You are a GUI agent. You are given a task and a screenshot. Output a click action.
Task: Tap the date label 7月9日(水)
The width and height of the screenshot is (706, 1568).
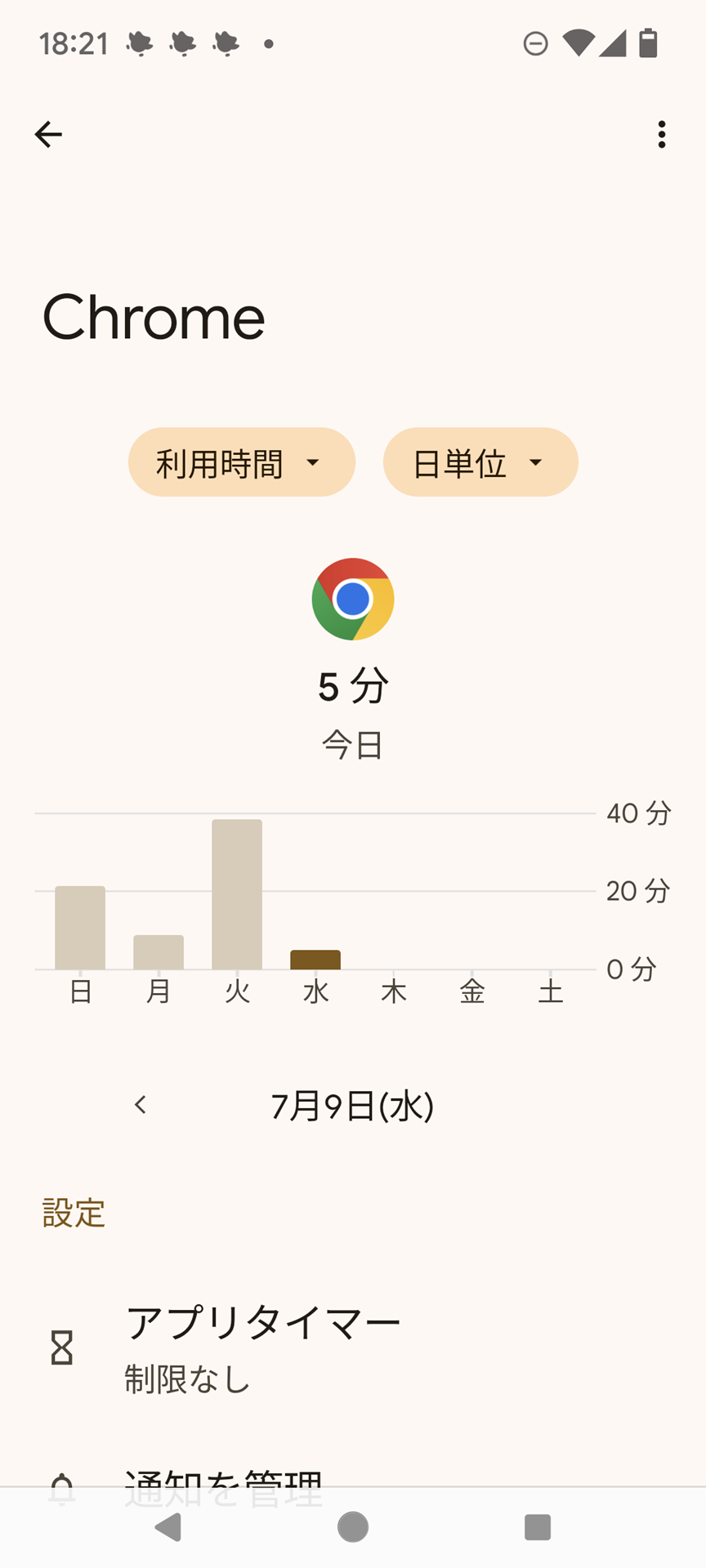352,1107
